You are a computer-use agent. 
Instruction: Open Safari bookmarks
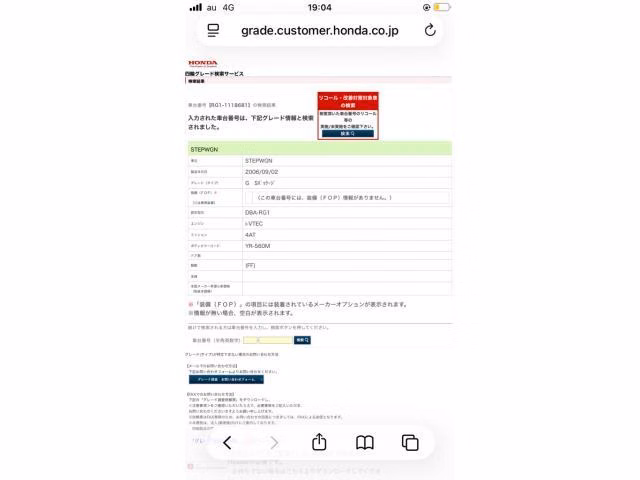(364, 443)
